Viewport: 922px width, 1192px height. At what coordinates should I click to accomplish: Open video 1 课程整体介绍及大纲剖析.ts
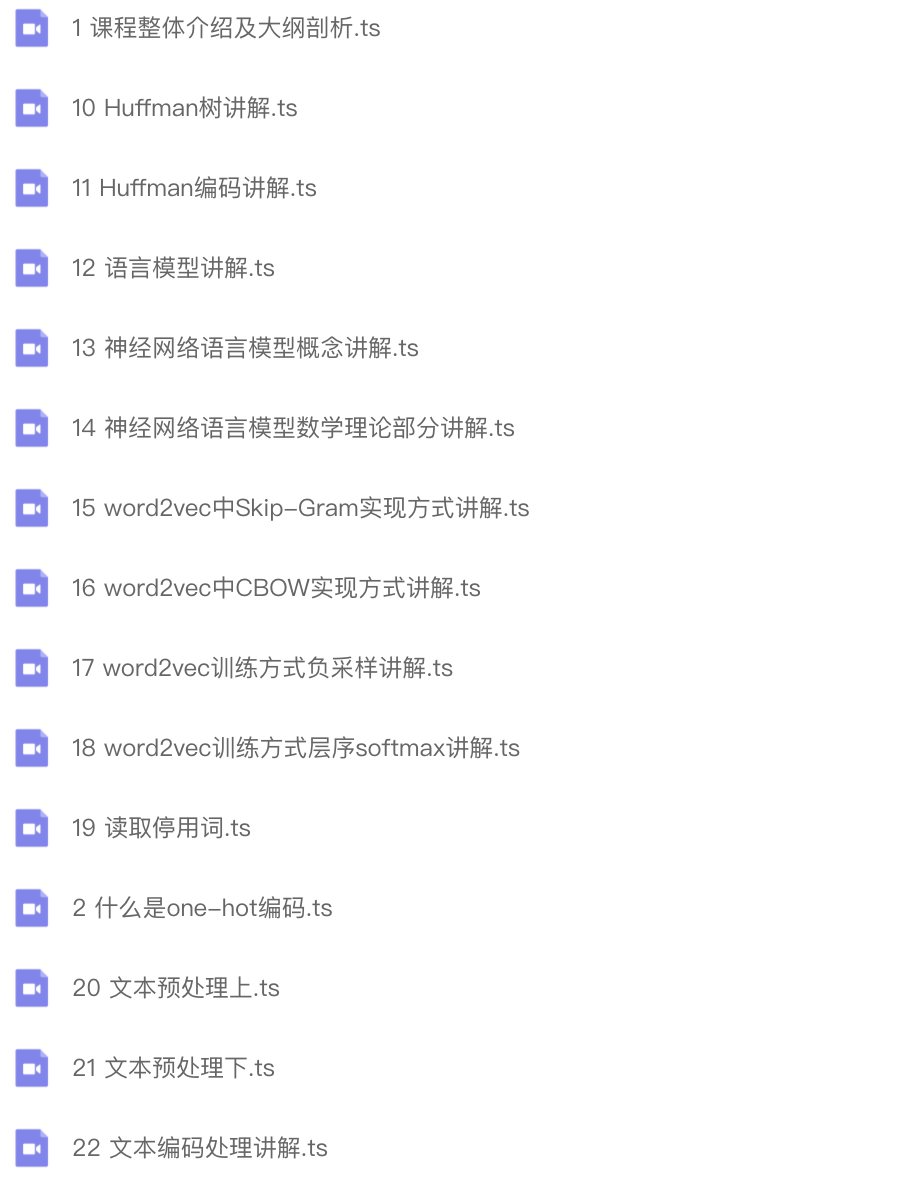pyautogui.click(x=226, y=28)
